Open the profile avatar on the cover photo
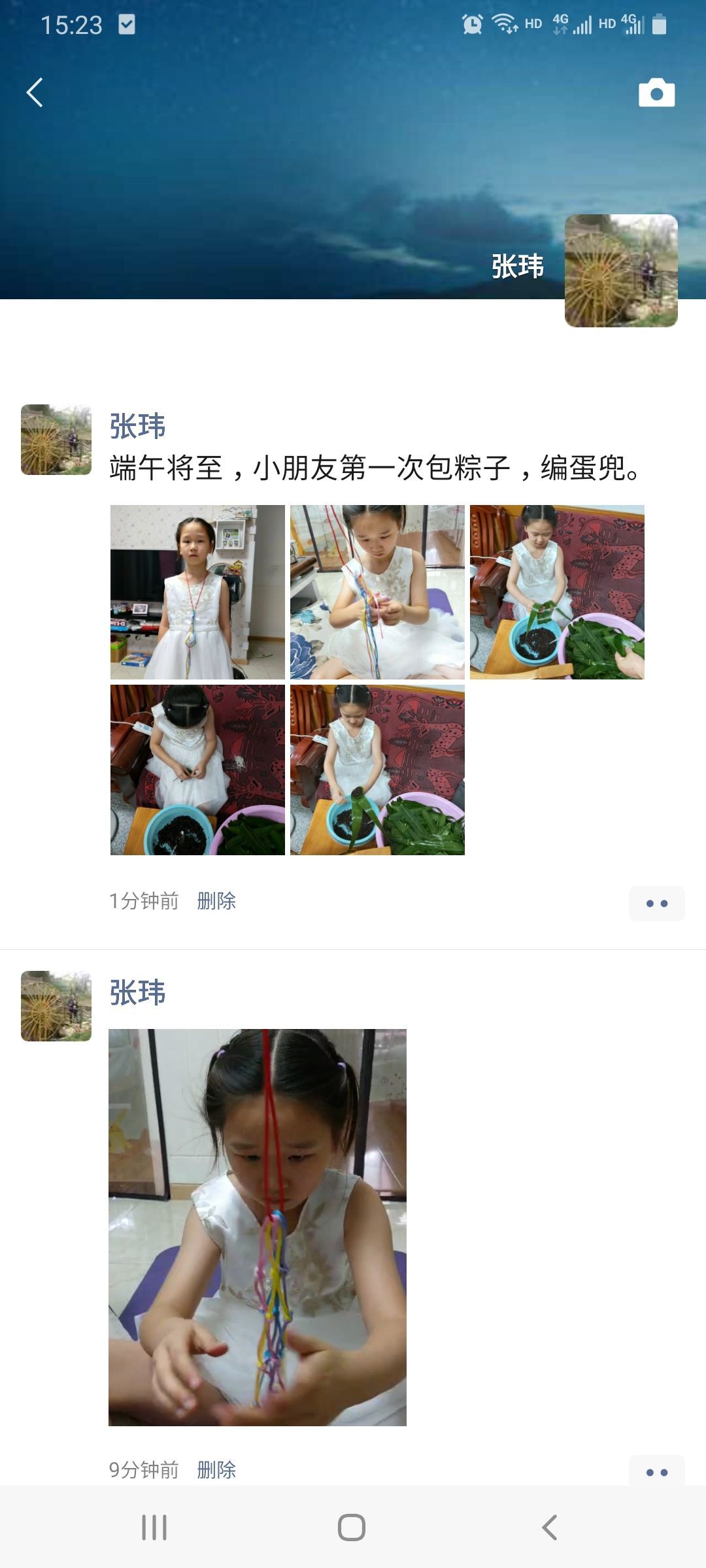This screenshot has height=1568, width=706. coord(621,270)
